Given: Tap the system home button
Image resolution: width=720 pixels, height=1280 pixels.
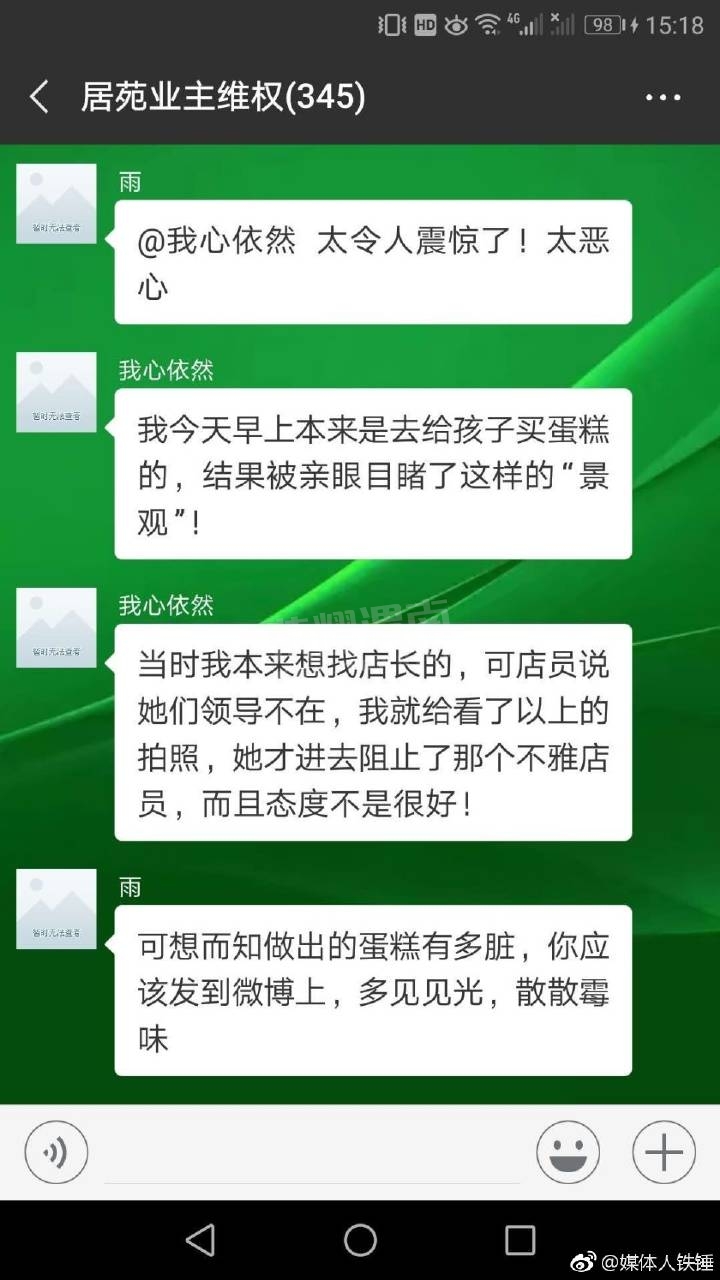Looking at the screenshot, I should pos(360,1240).
